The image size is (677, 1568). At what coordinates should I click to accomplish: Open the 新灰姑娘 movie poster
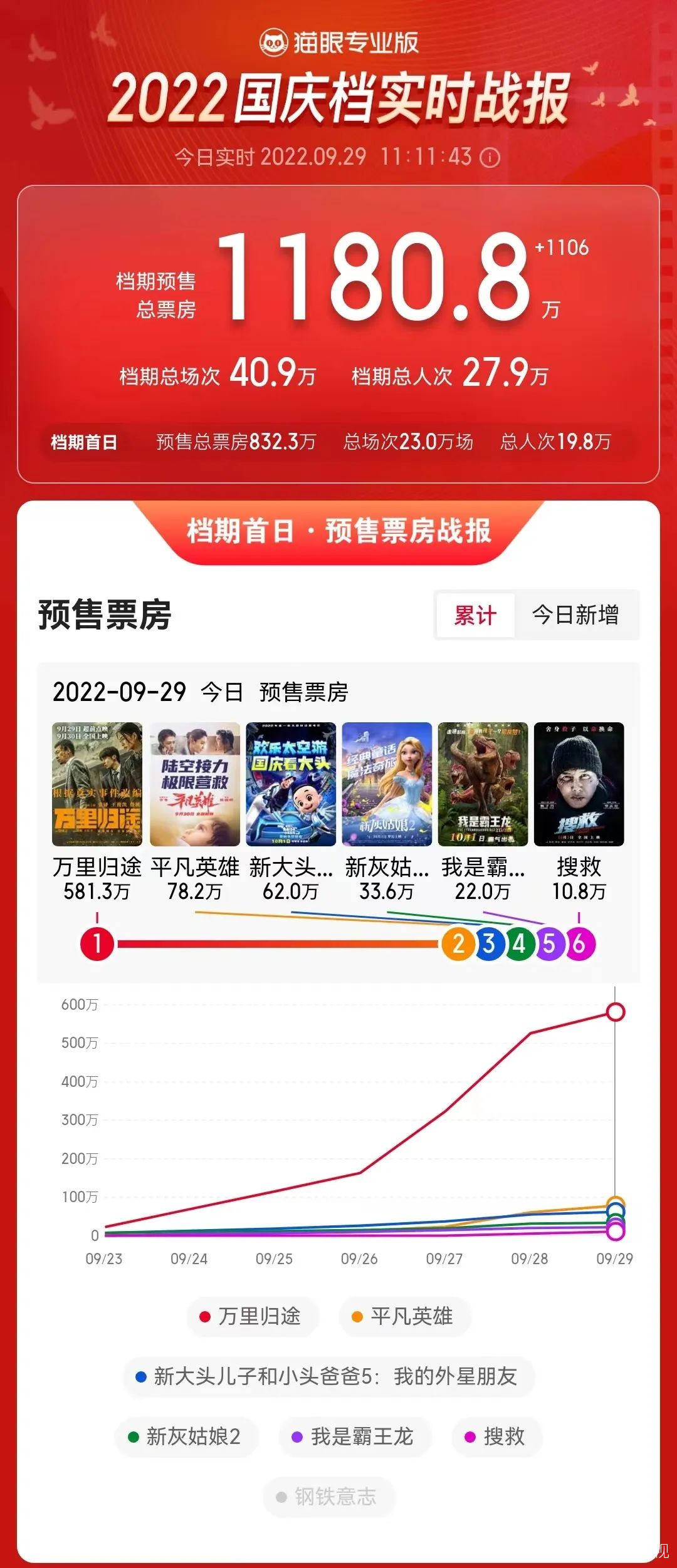(x=387, y=784)
